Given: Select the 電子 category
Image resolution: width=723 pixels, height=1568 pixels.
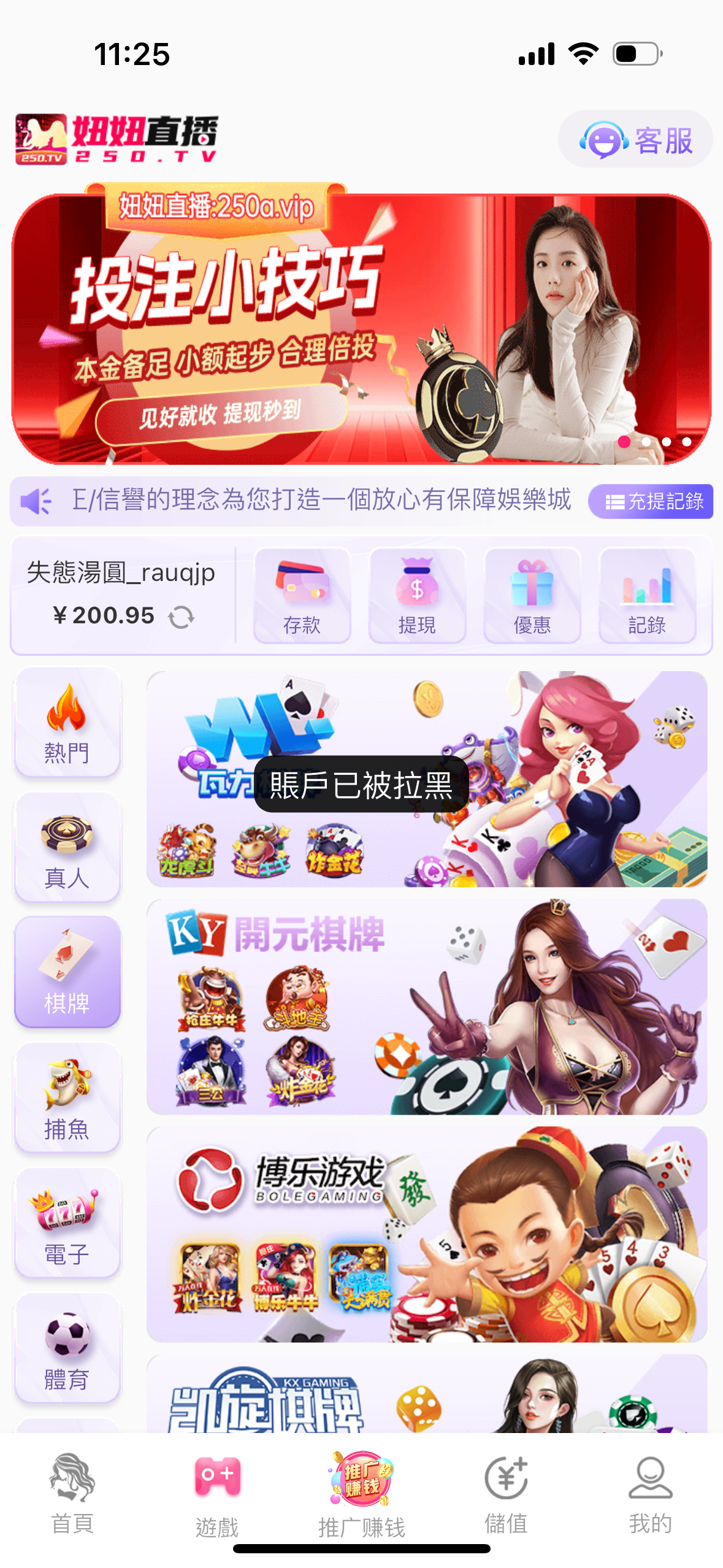Looking at the screenshot, I should tap(67, 1223).
